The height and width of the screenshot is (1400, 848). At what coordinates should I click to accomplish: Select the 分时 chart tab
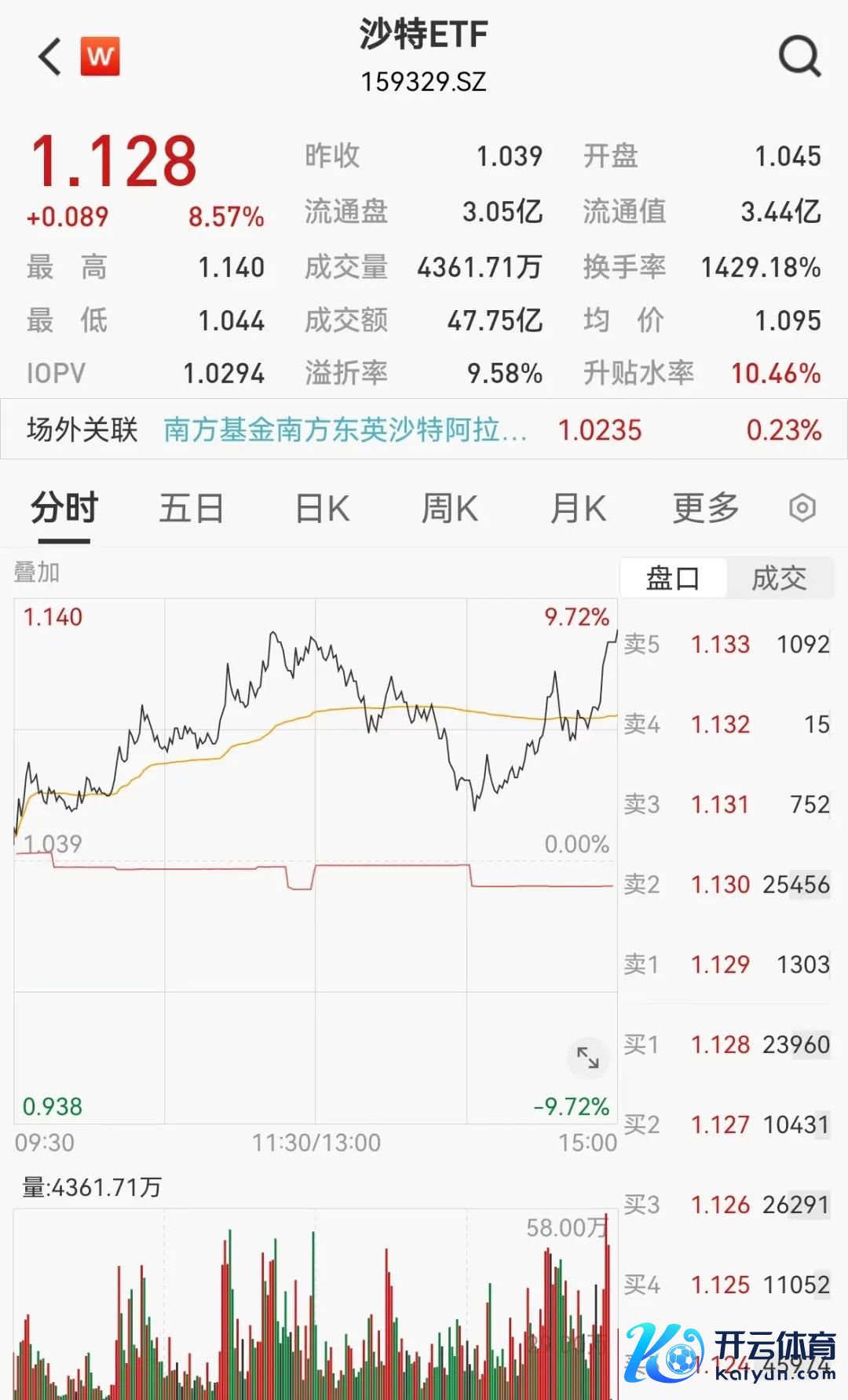click(x=64, y=508)
